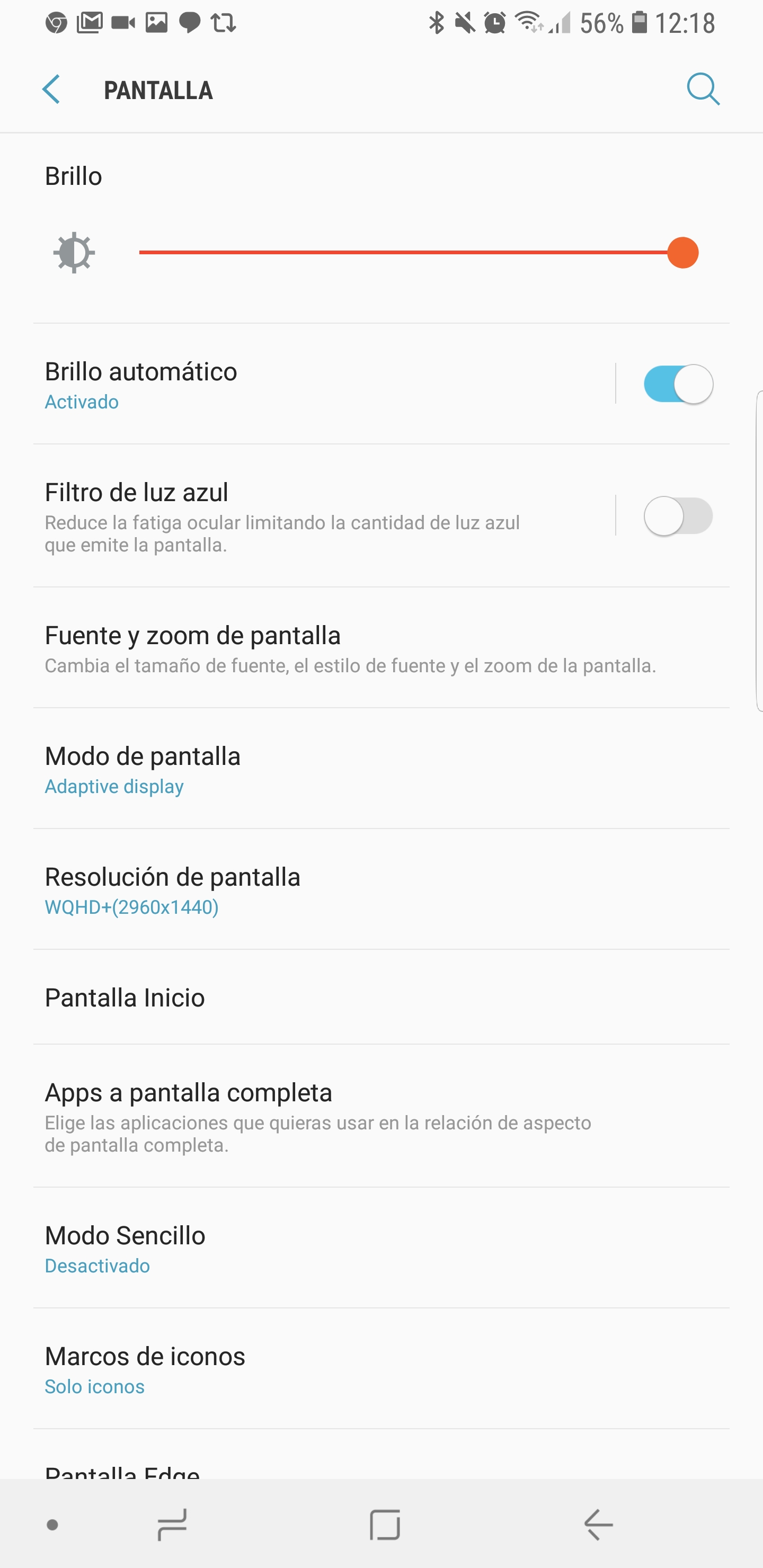Viewport: 763px width, 1568px height.
Task: Tap the recent apps navigation button
Action: (x=172, y=1524)
